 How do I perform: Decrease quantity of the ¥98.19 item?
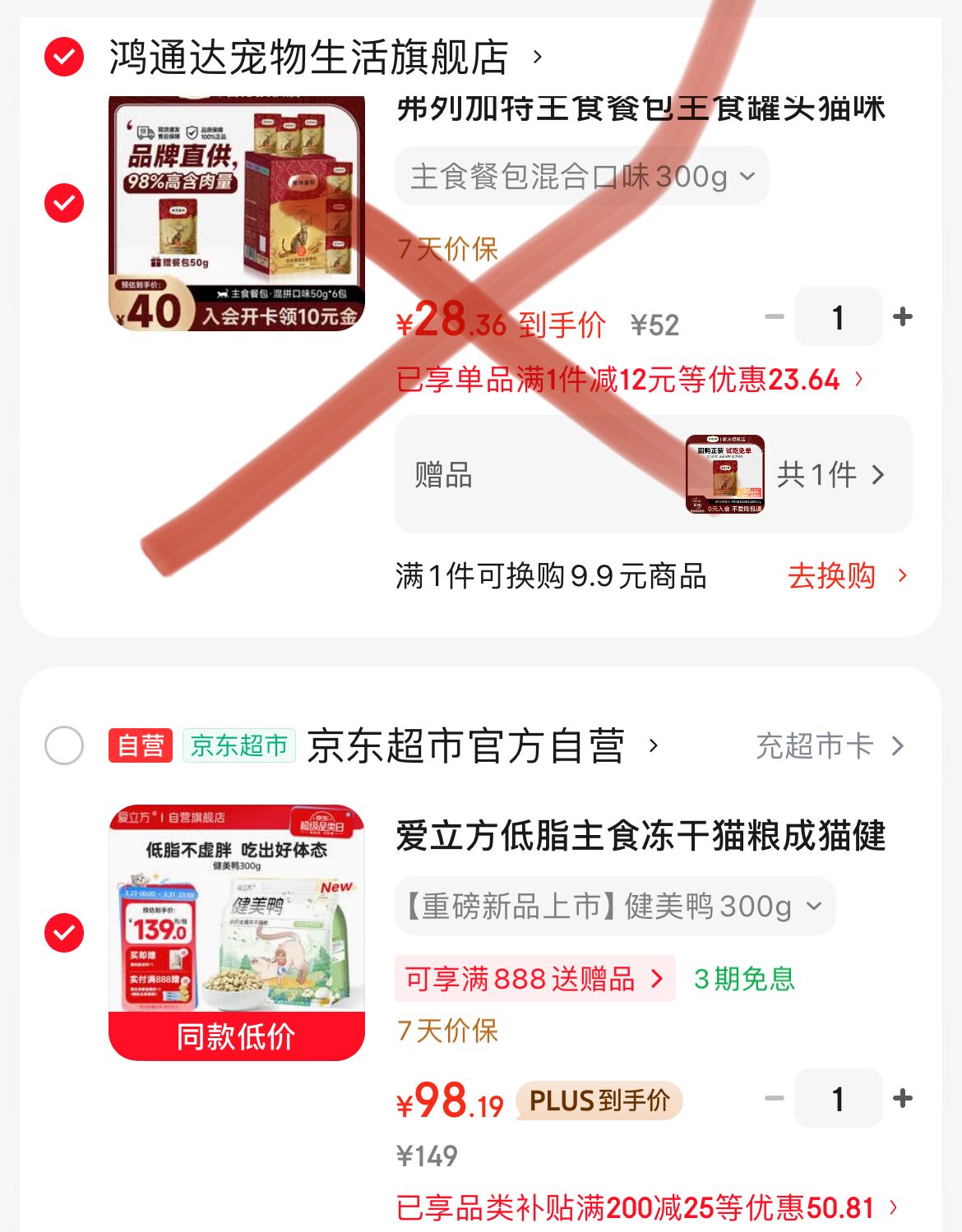(774, 1098)
